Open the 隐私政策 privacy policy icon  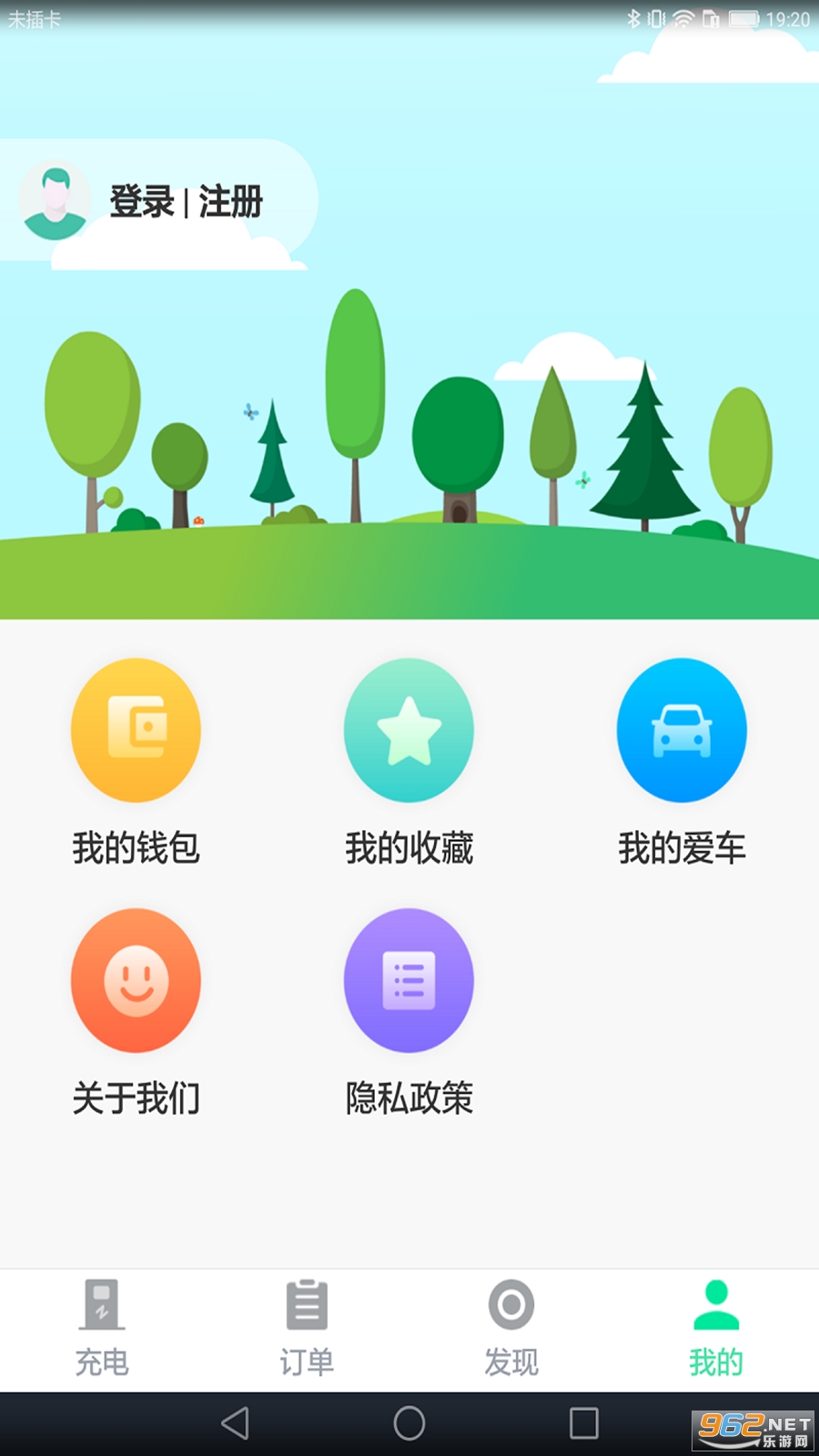click(409, 981)
